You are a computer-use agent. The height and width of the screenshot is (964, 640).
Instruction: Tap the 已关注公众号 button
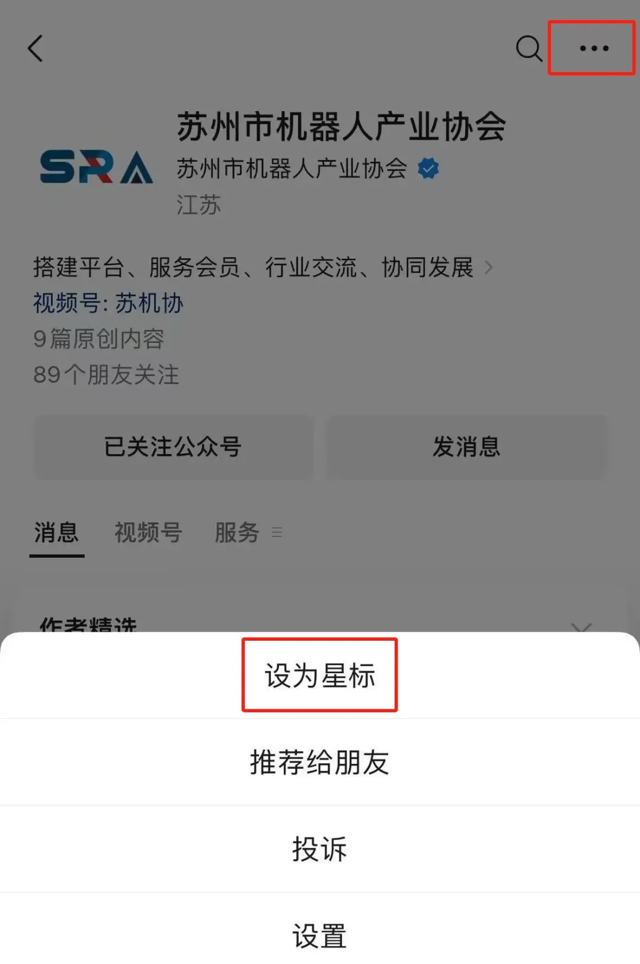click(x=173, y=447)
